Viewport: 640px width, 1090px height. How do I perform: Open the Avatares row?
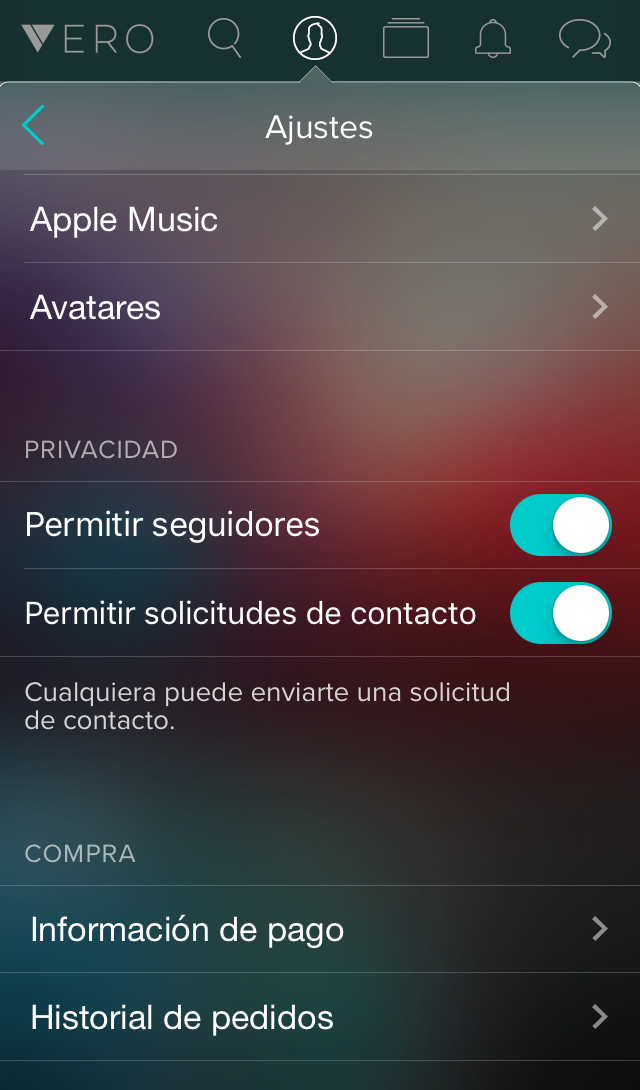point(320,307)
